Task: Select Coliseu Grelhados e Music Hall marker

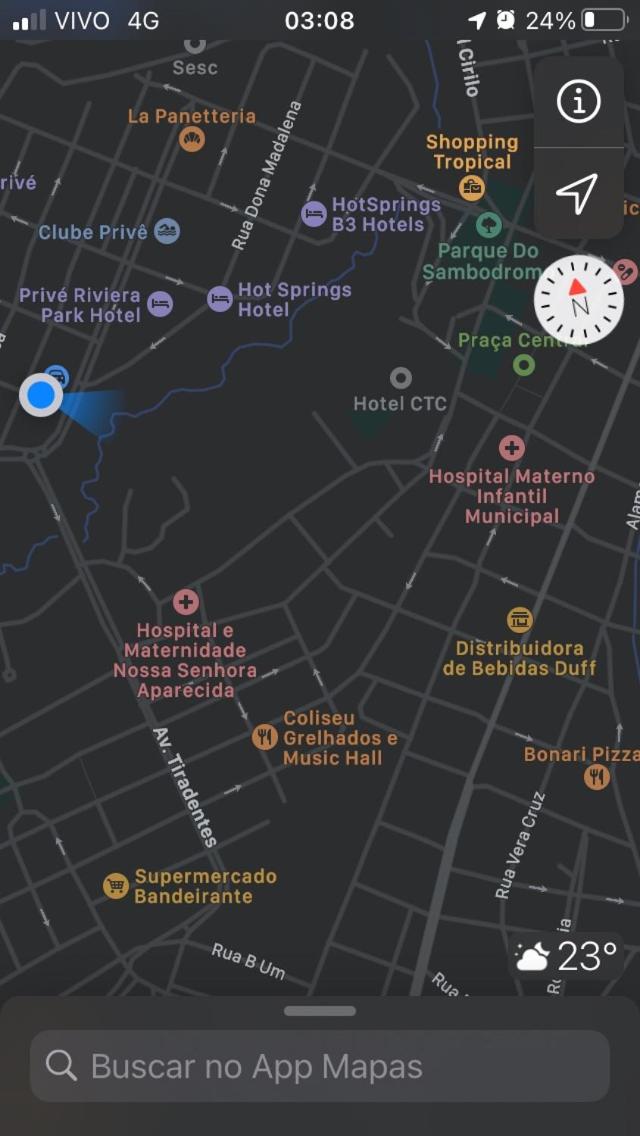Action: click(x=265, y=738)
